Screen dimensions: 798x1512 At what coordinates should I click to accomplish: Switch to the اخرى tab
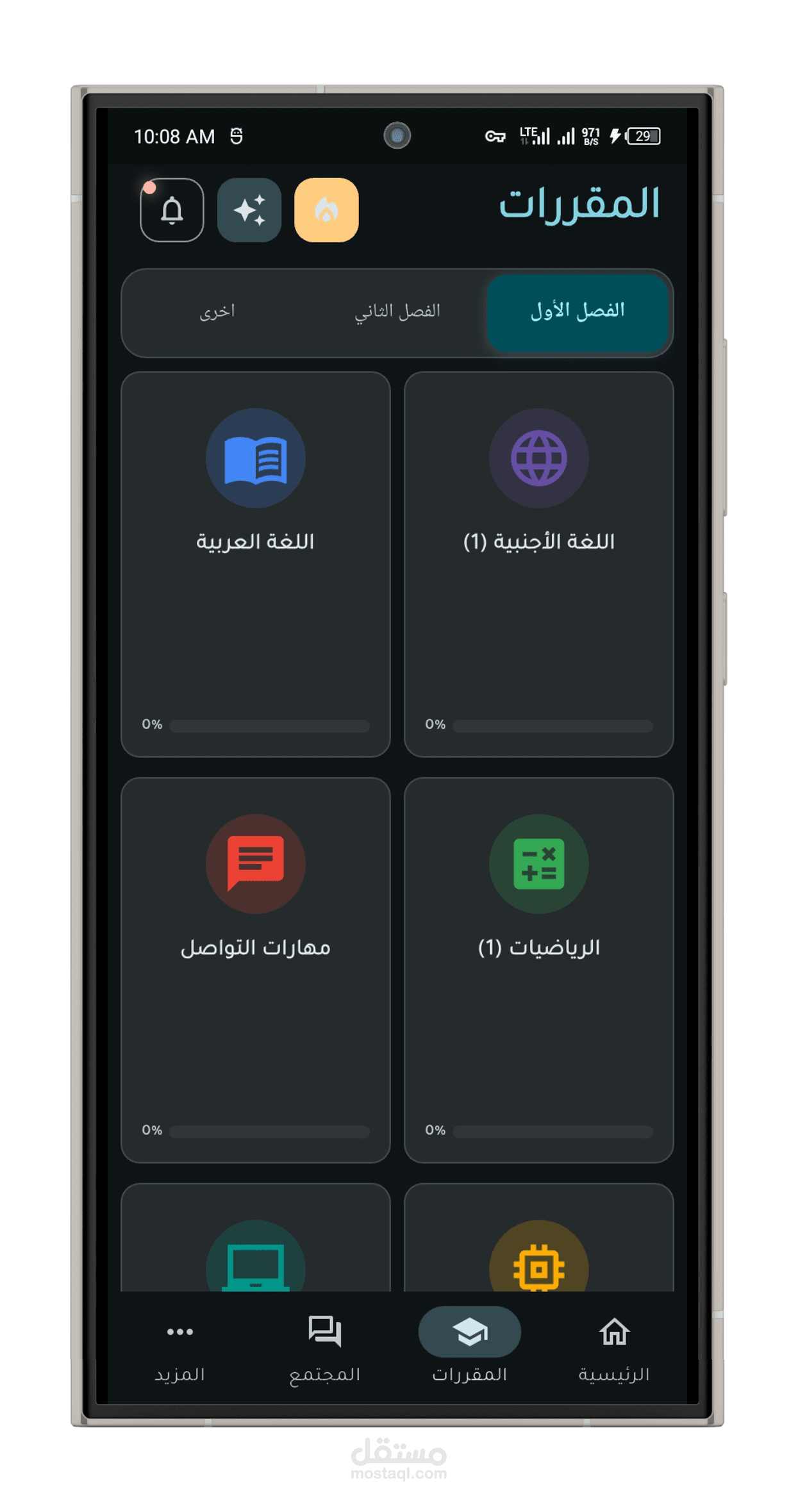tap(217, 312)
